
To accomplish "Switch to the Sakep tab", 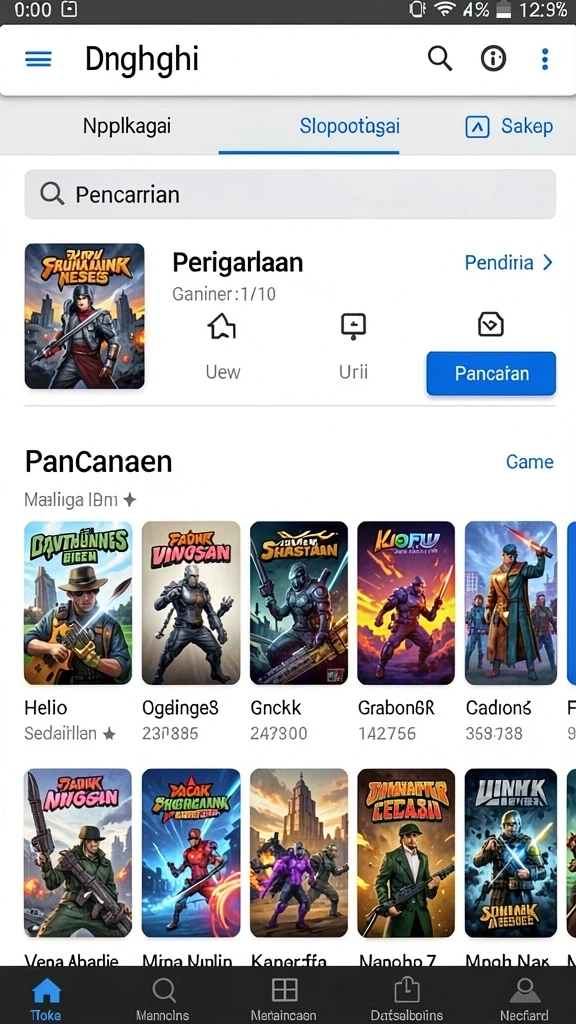I will coord(509,126).
